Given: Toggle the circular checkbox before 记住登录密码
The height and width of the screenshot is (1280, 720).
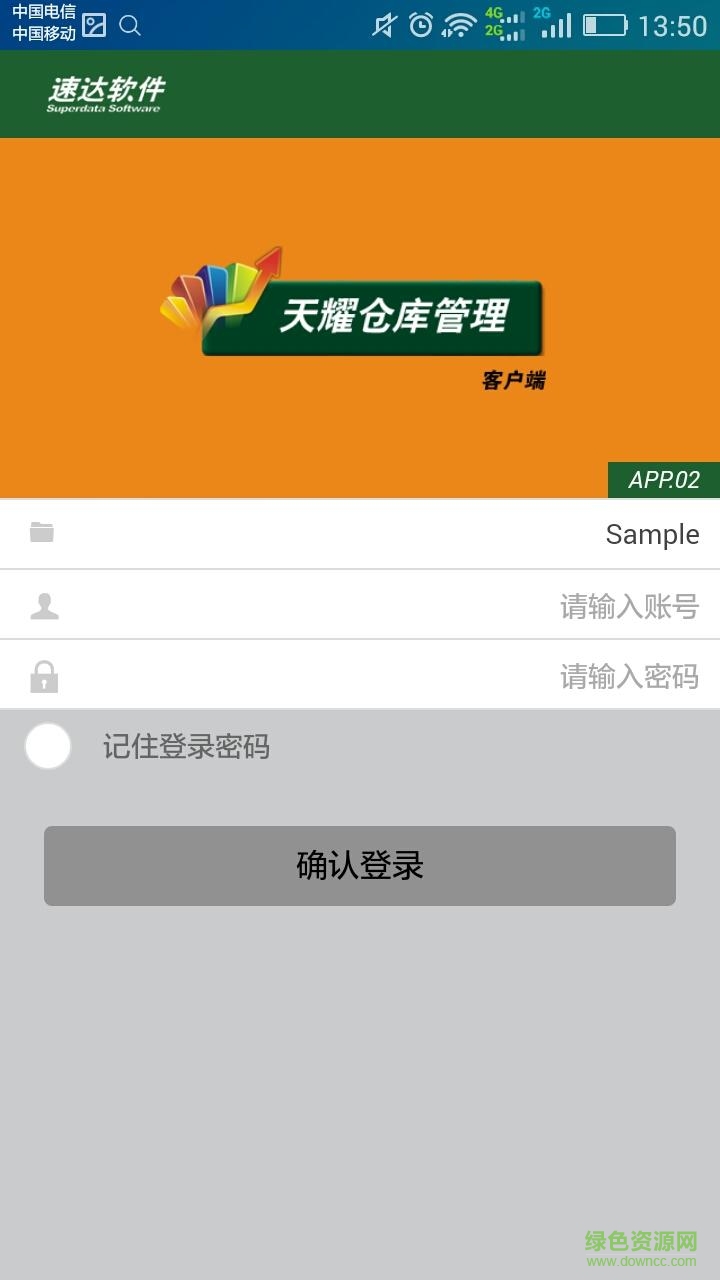Looking at the screenshot, I should click(x=47, y=746).
